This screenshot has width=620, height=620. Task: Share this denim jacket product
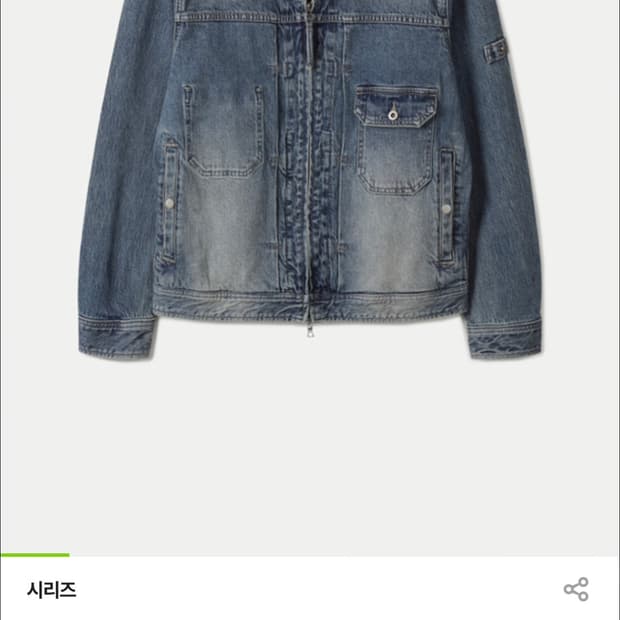[x=576, y=589]
